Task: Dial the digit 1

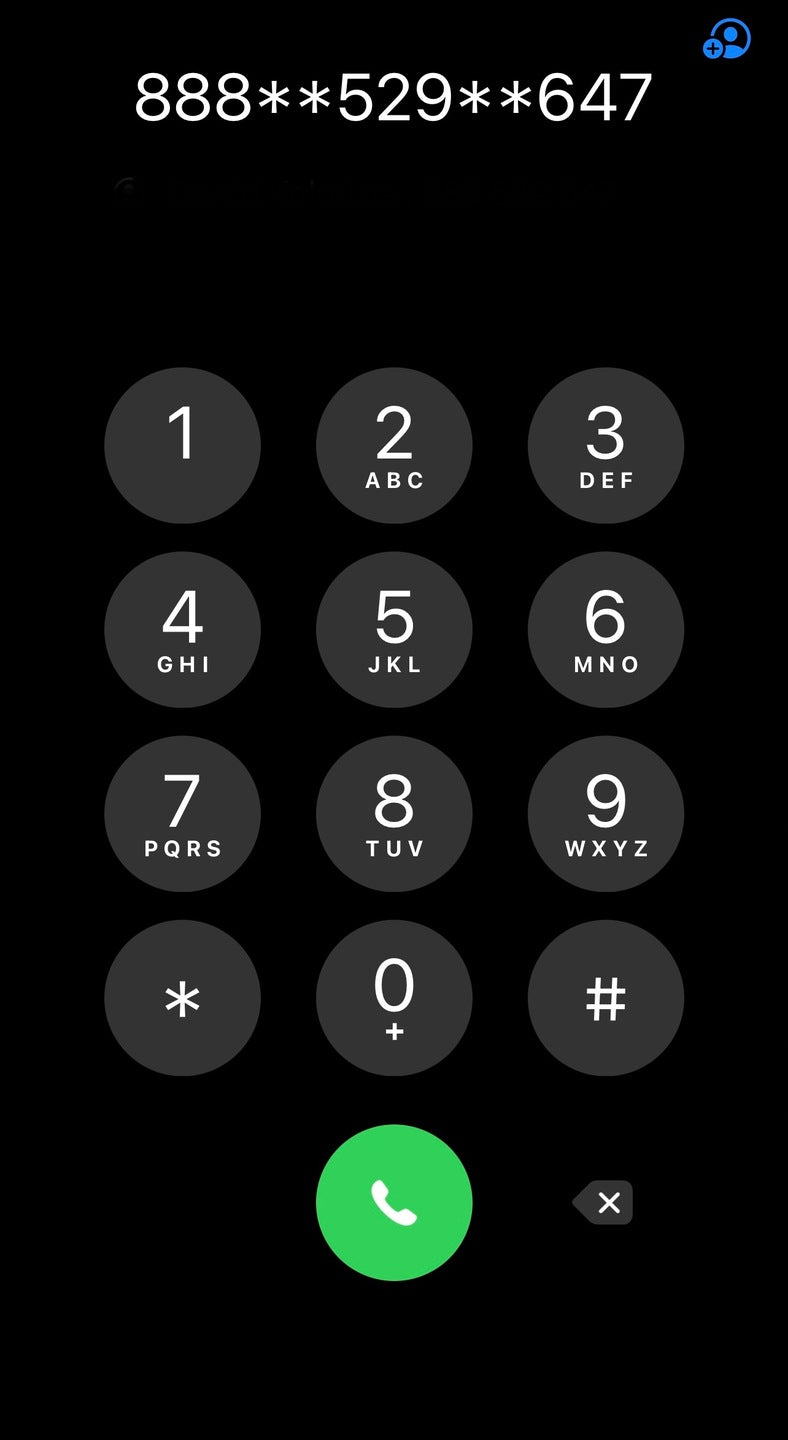Action: [182, 445]
